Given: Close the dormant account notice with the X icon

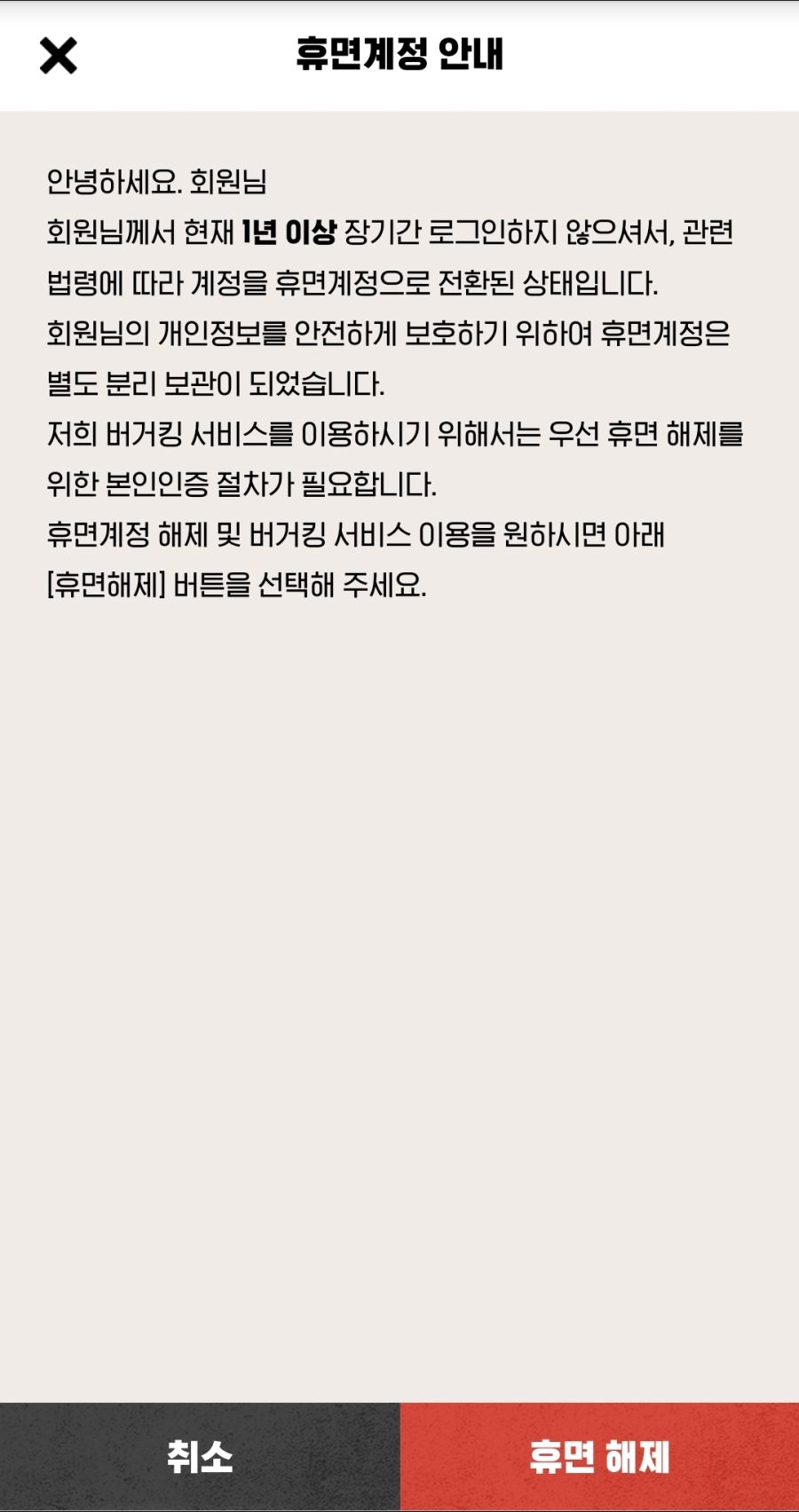Looking at the screenshot, I should click(x=58, y=55).
